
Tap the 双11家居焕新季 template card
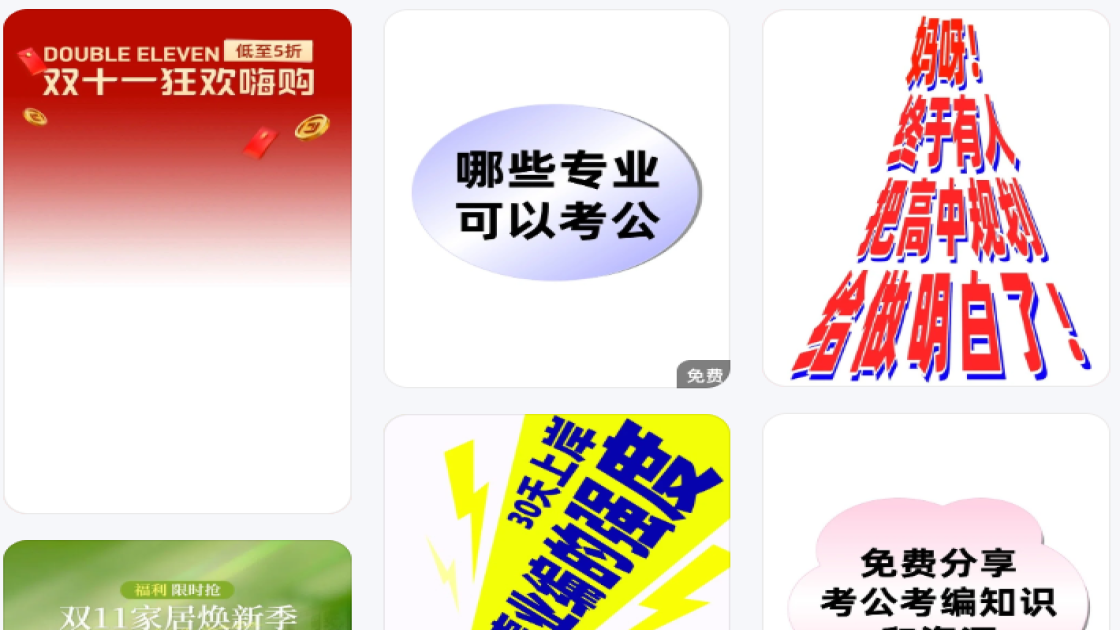(x=178, y=587)
